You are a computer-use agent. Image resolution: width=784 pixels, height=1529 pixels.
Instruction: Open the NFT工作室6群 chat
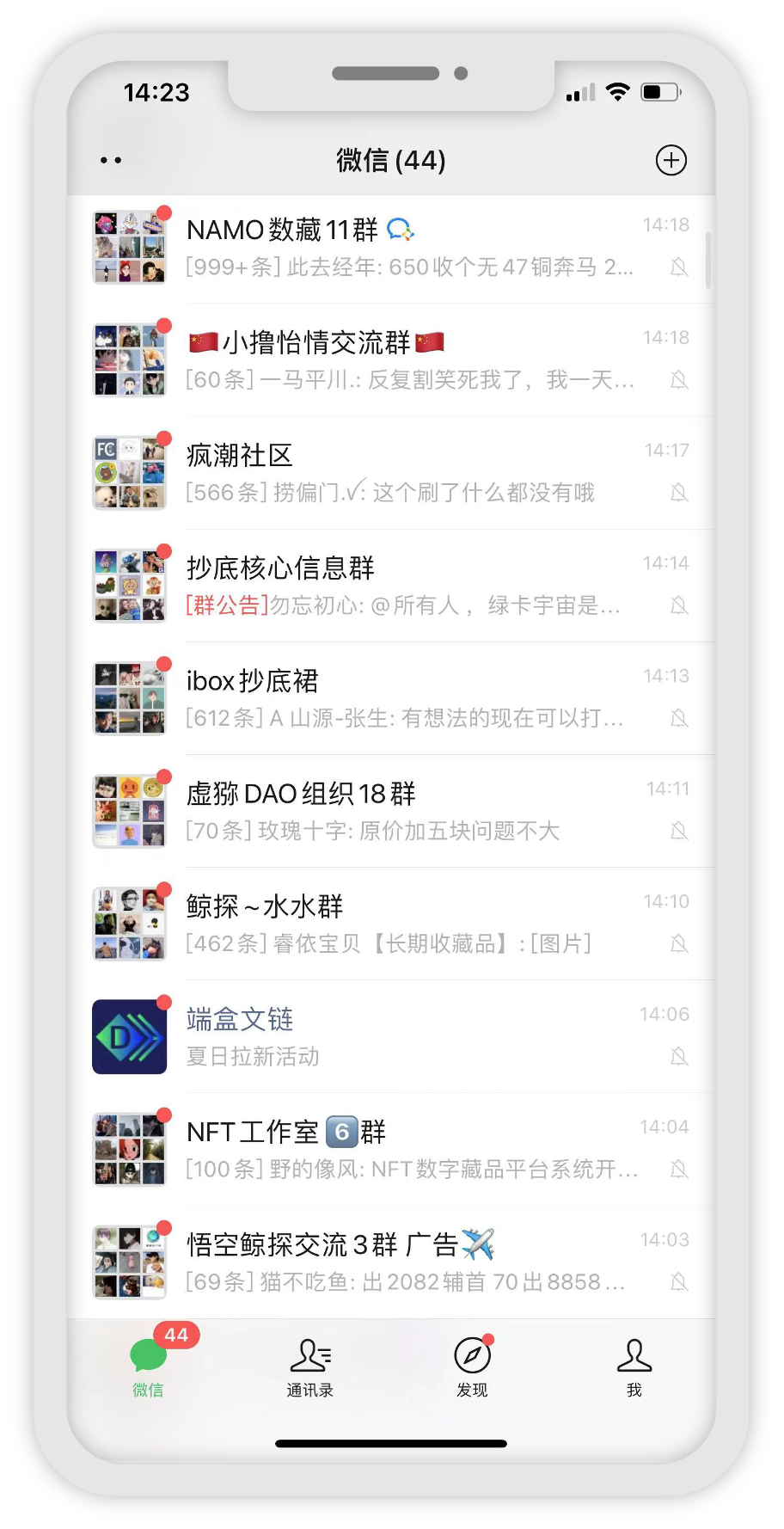[404, 1149]
